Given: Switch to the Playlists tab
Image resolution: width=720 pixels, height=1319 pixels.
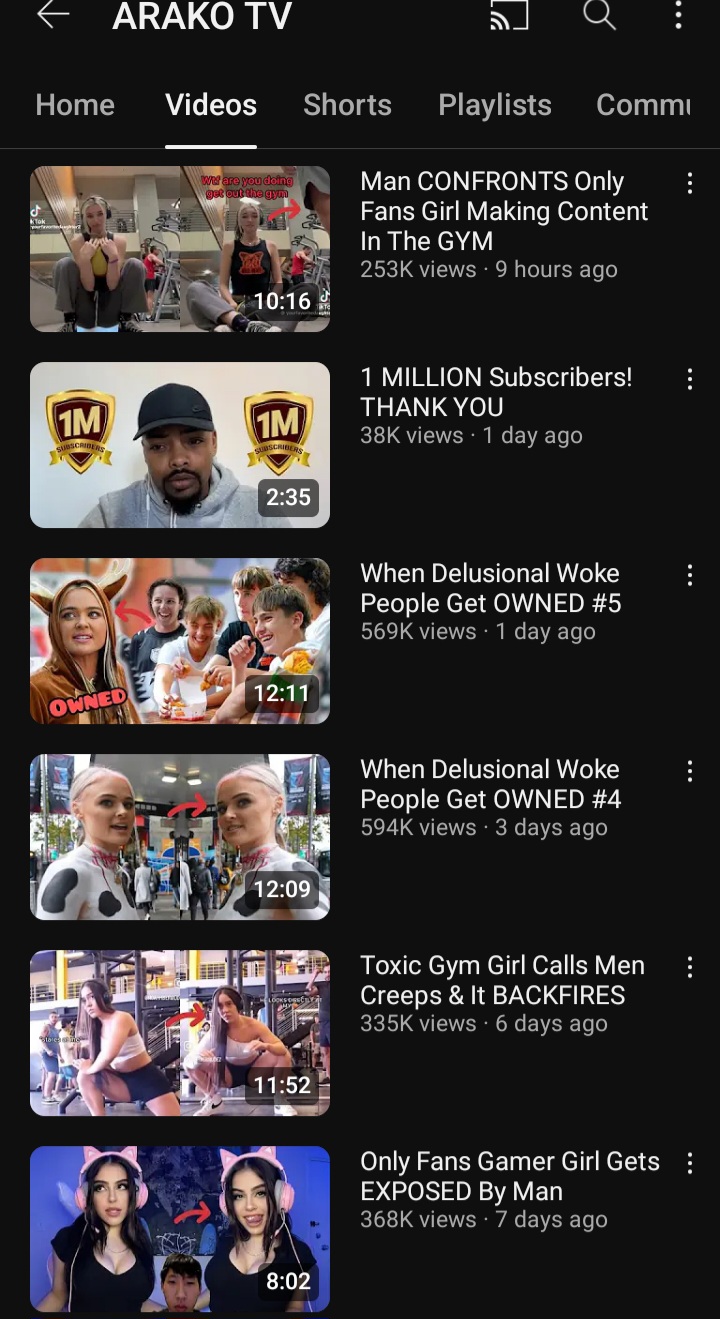Looking at the screenshot, I should click(495, 105).
